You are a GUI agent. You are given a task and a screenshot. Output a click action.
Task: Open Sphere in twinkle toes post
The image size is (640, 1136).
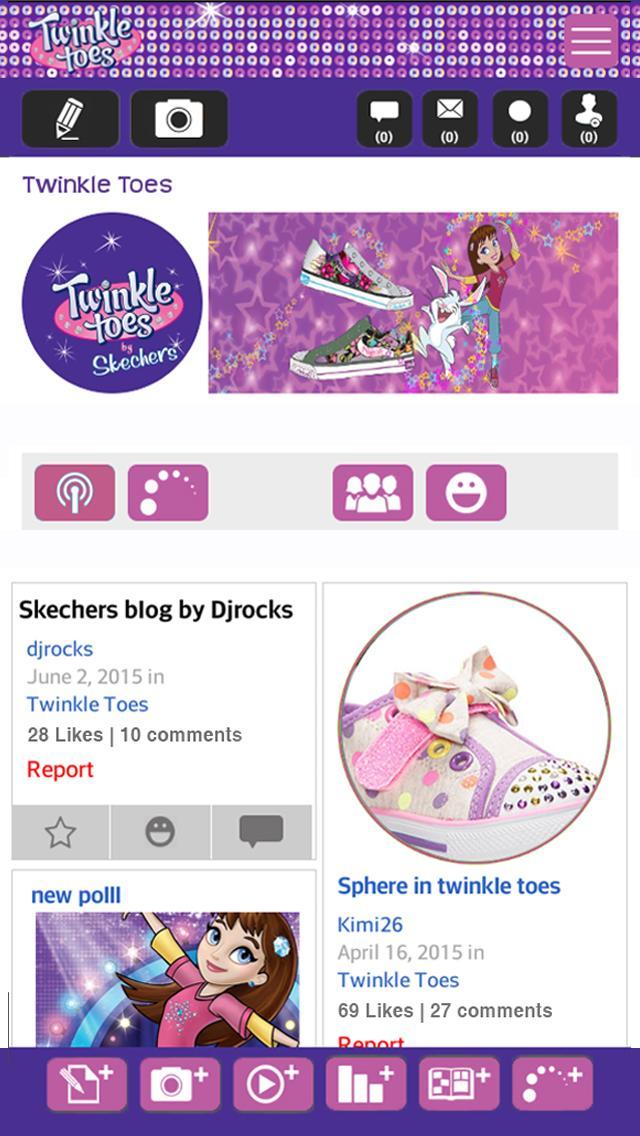coord(448,886)
